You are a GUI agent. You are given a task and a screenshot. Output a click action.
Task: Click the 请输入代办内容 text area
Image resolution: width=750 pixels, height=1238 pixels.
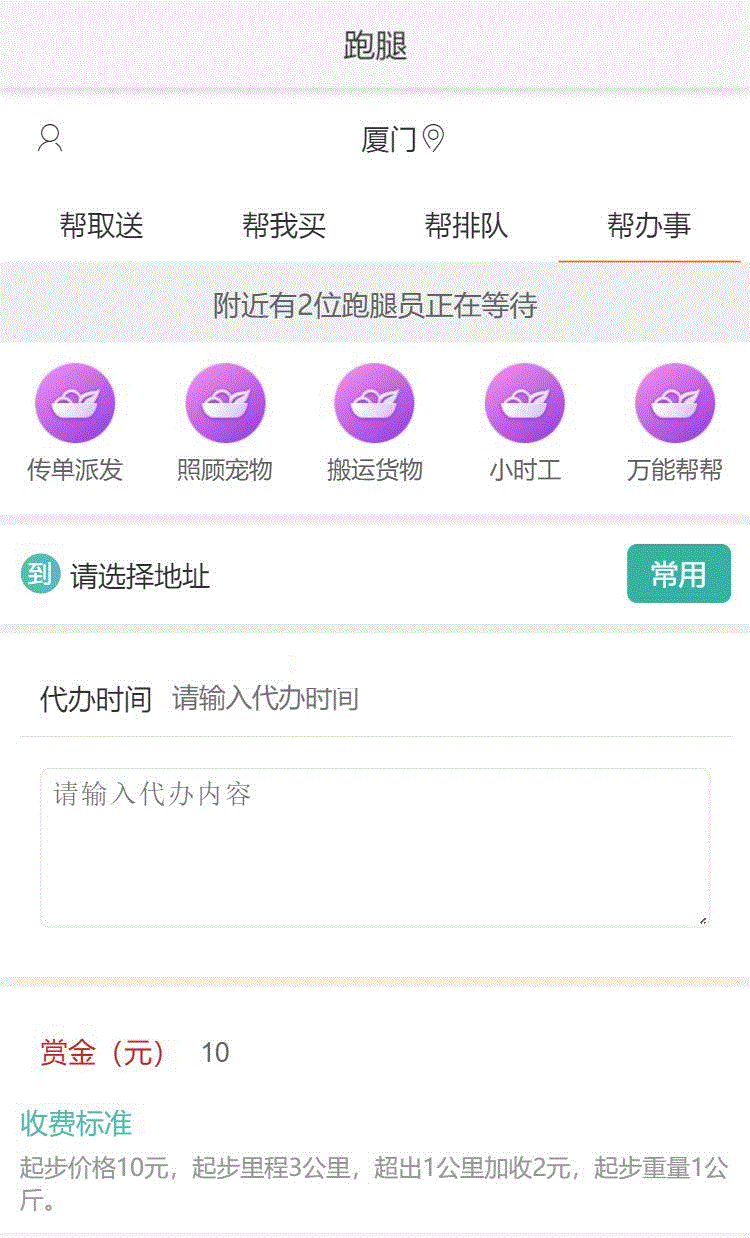[375, 845]
